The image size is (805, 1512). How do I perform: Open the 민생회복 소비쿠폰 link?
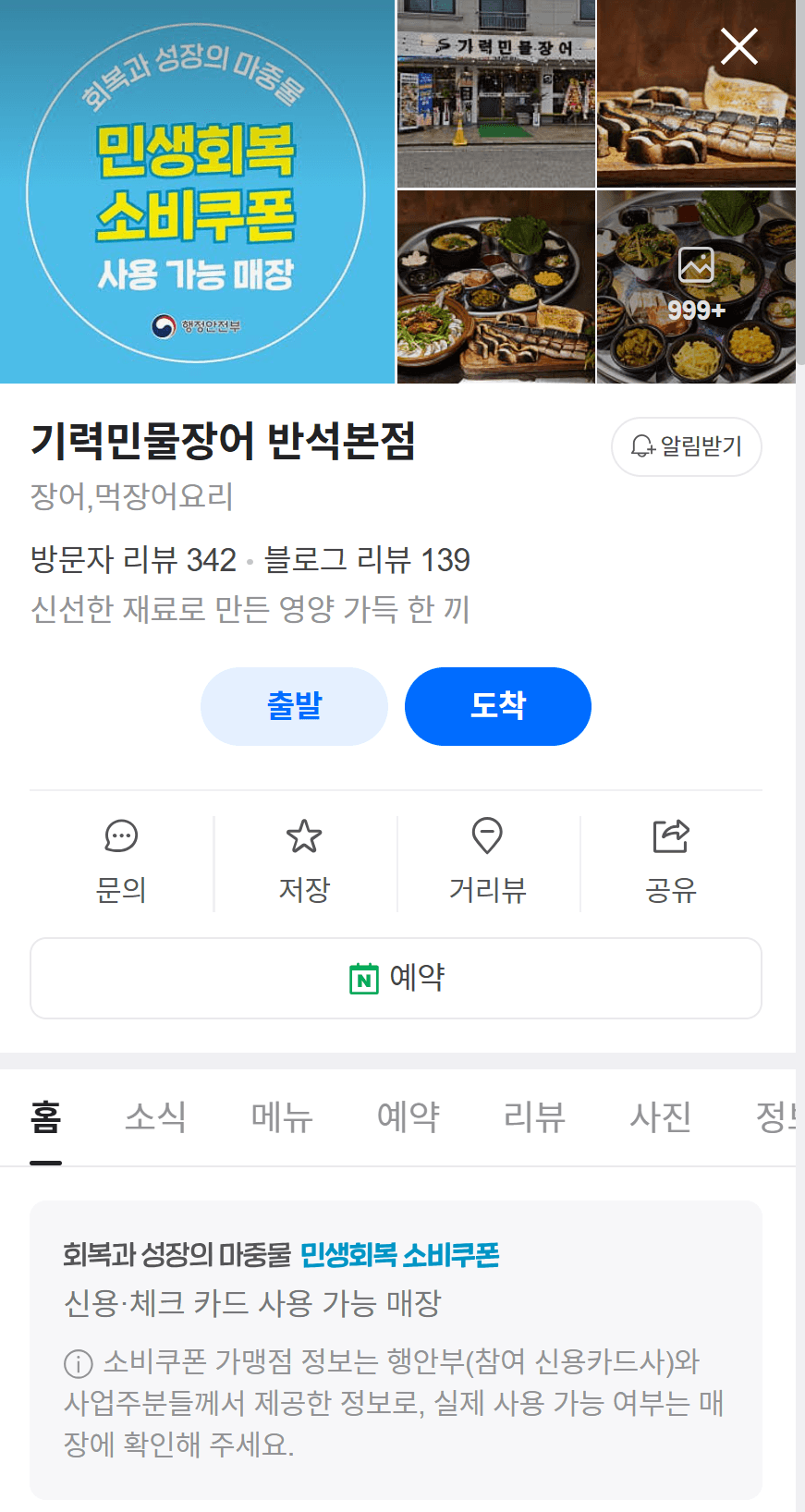click(401, 1255)
